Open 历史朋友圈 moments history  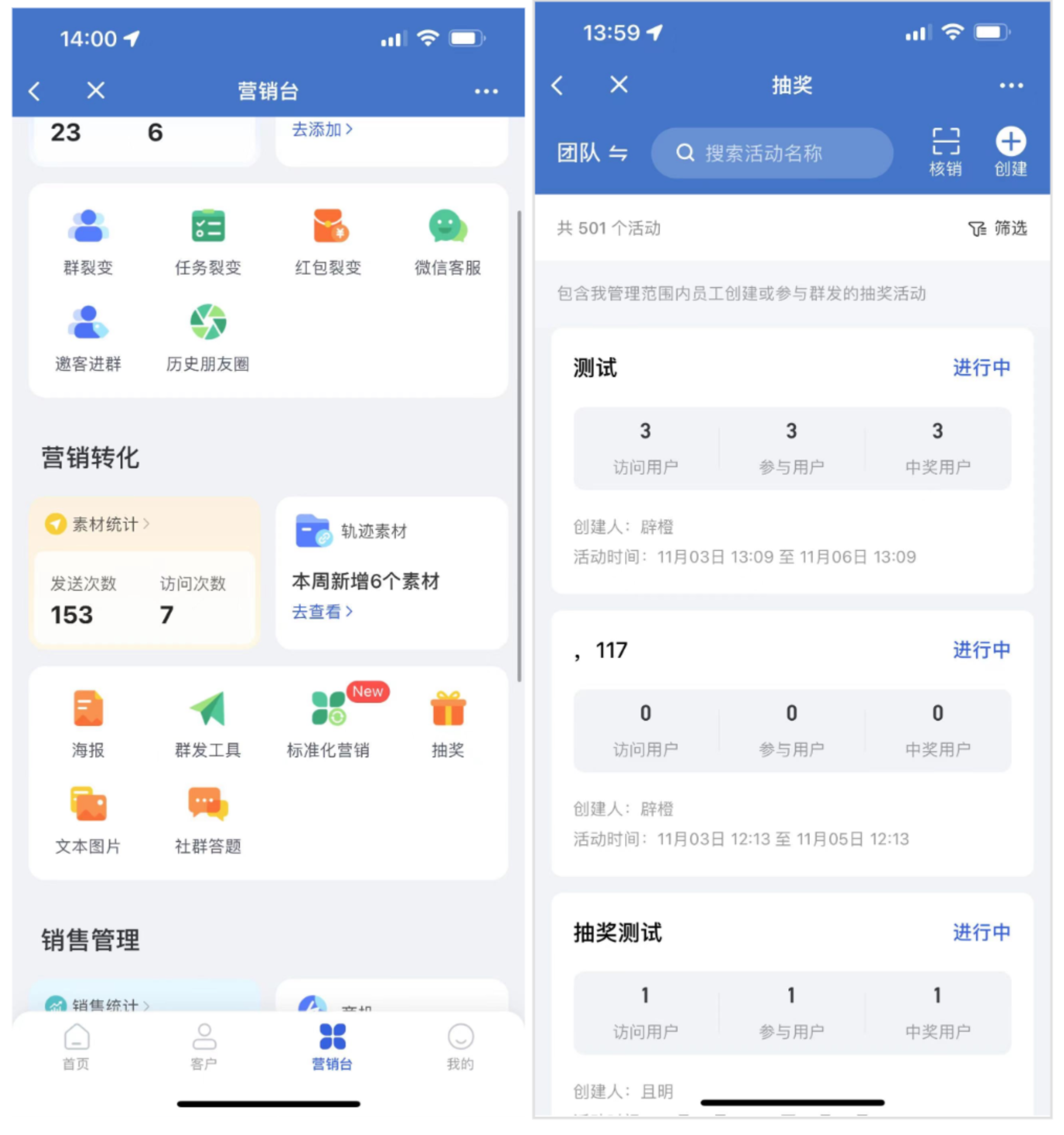(x=208, y=337)
